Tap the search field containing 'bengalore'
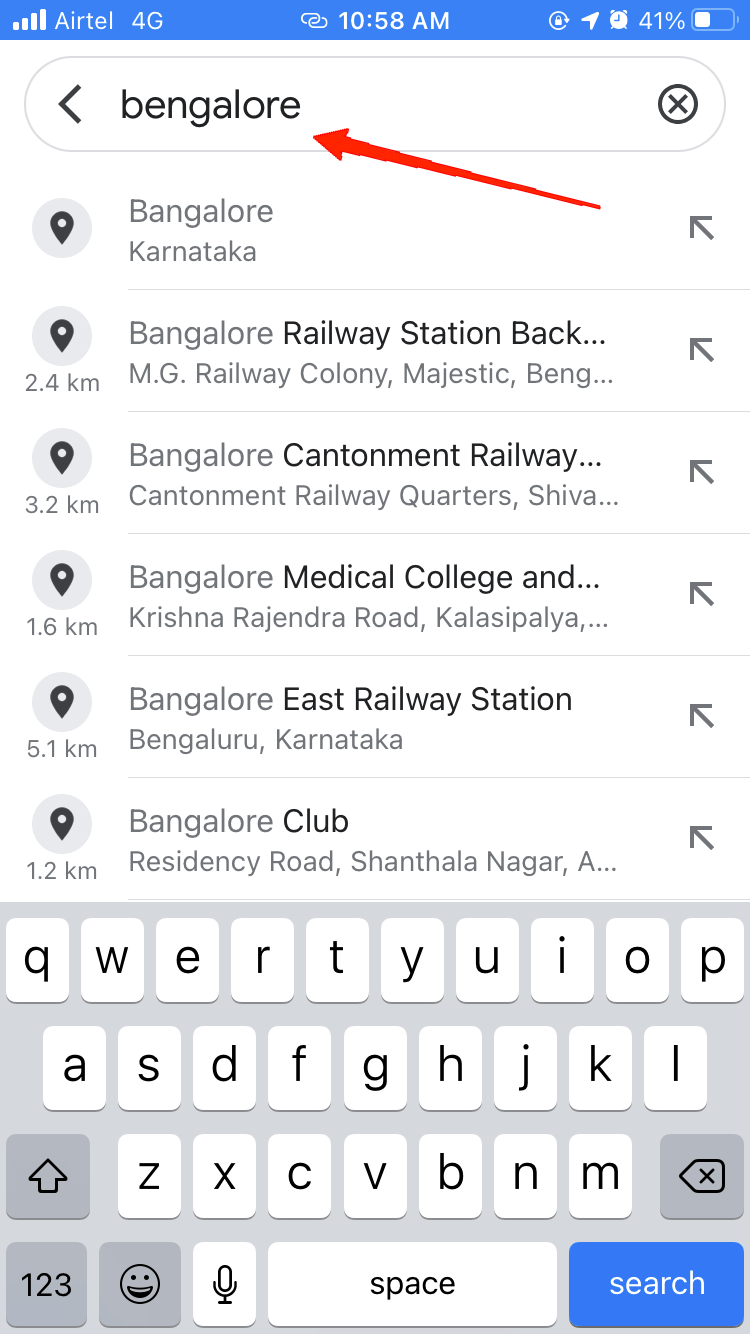The image size is (750, 1334). coord(380,104)
